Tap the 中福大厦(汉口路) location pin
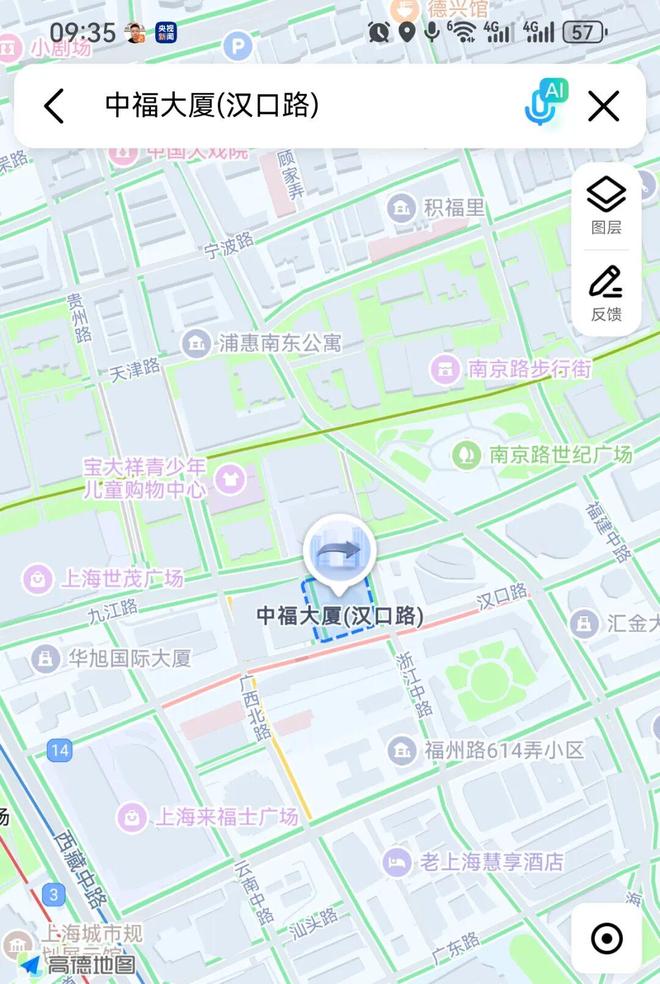The height and width of the screenshot is (984, 660). pyautogui.click(x=340, y=552)
